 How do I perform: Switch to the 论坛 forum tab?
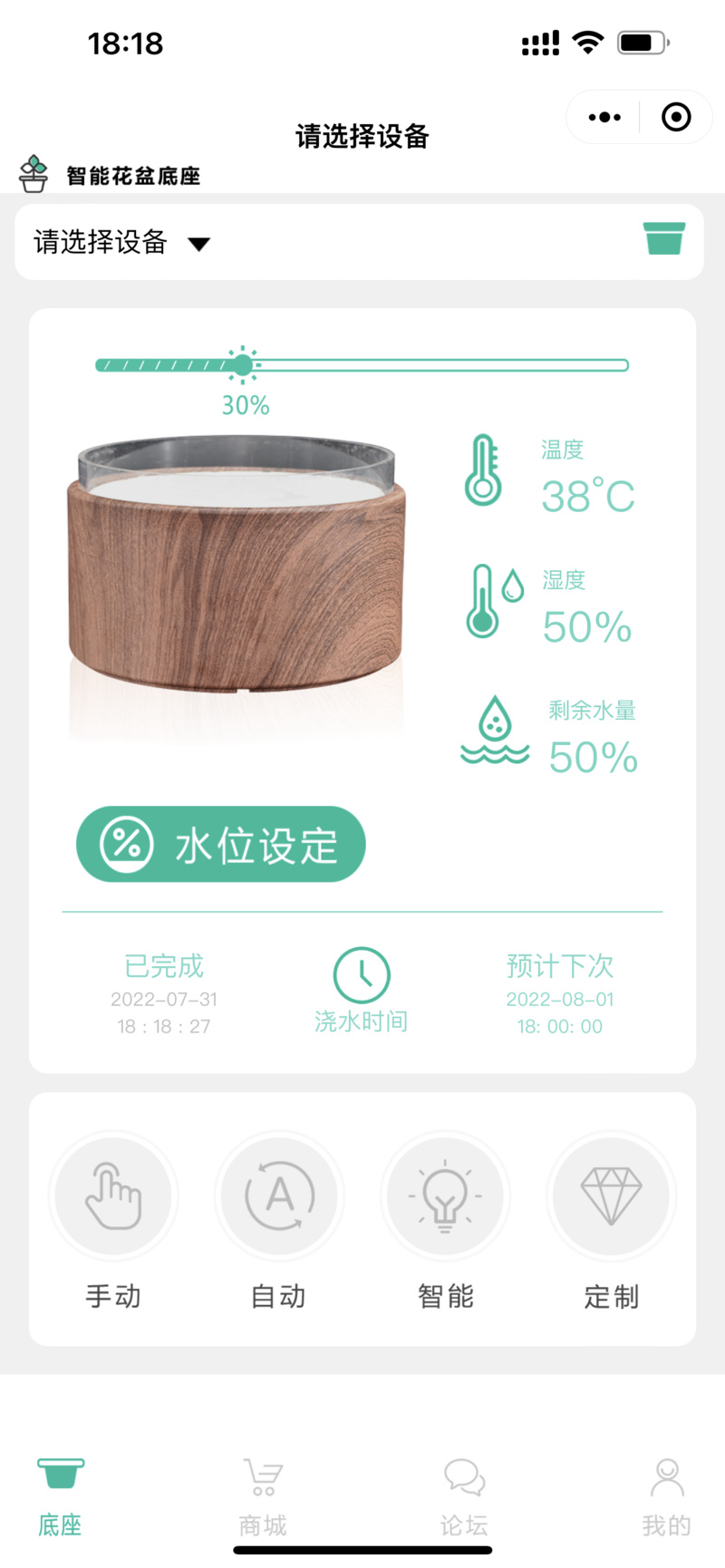pos(464,1495)
